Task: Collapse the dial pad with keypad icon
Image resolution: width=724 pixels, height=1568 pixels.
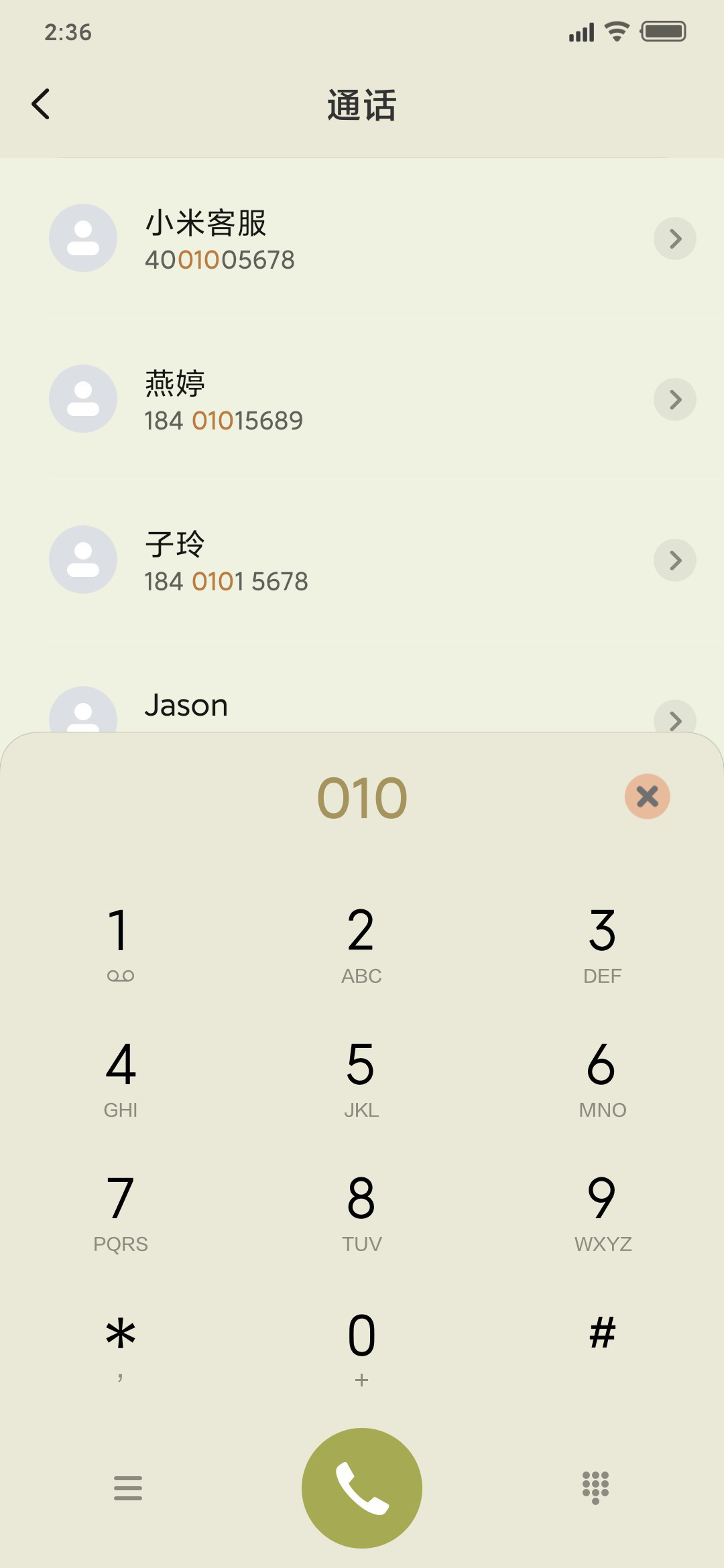Action: click(x=596, y=1488)
